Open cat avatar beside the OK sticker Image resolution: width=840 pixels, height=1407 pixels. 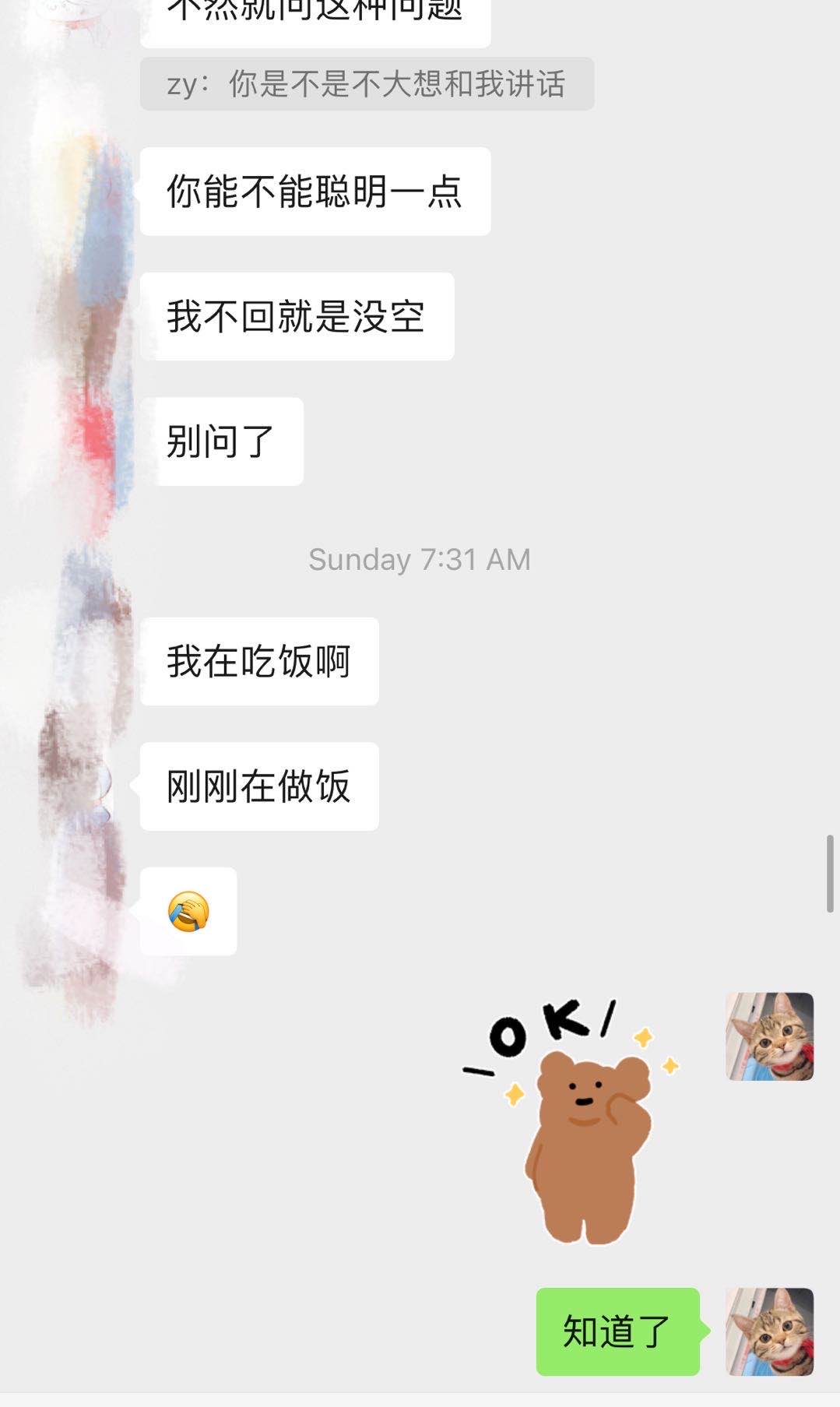(x=769, y=1036)
